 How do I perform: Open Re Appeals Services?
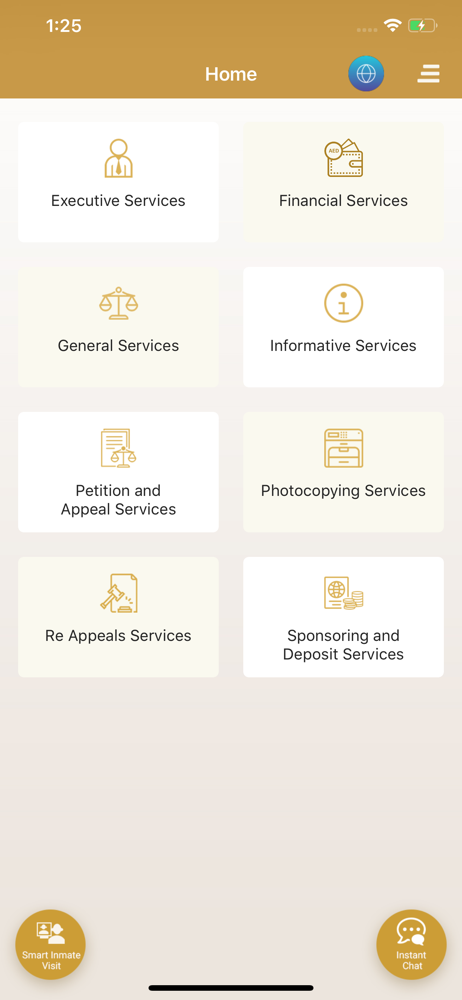118,617
